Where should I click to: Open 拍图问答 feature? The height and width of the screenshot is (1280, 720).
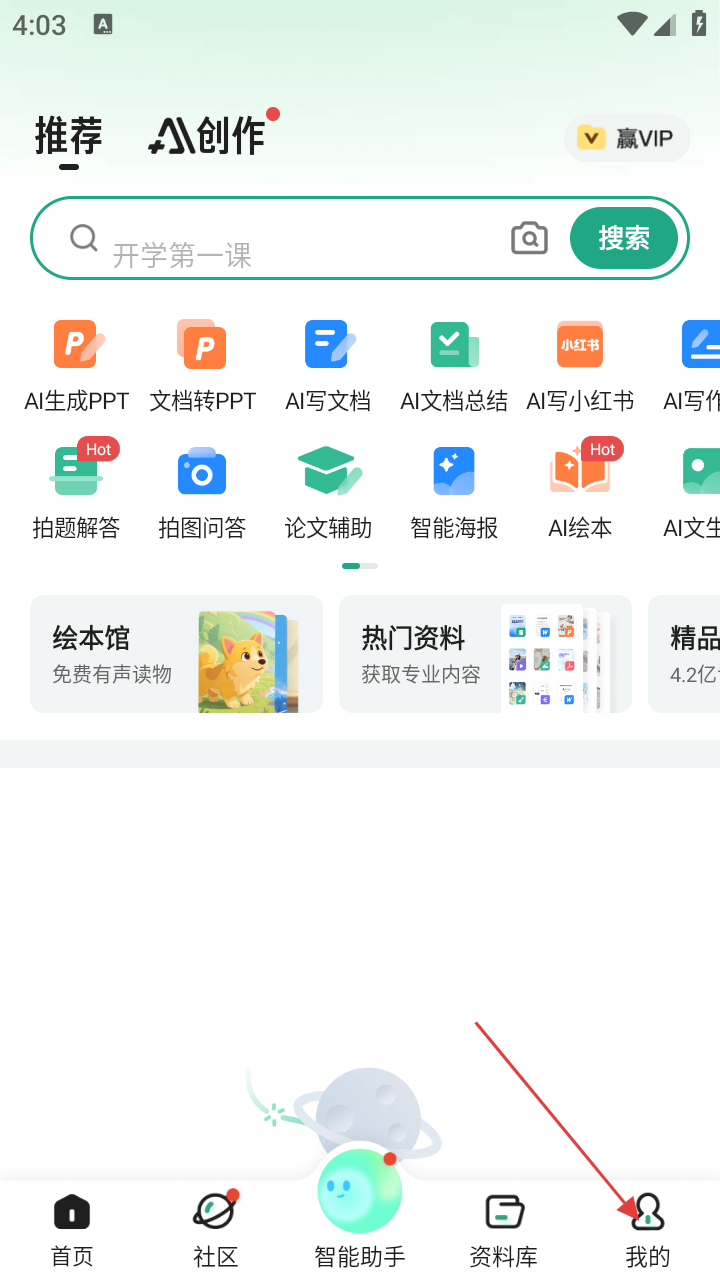tap(203, 492)
